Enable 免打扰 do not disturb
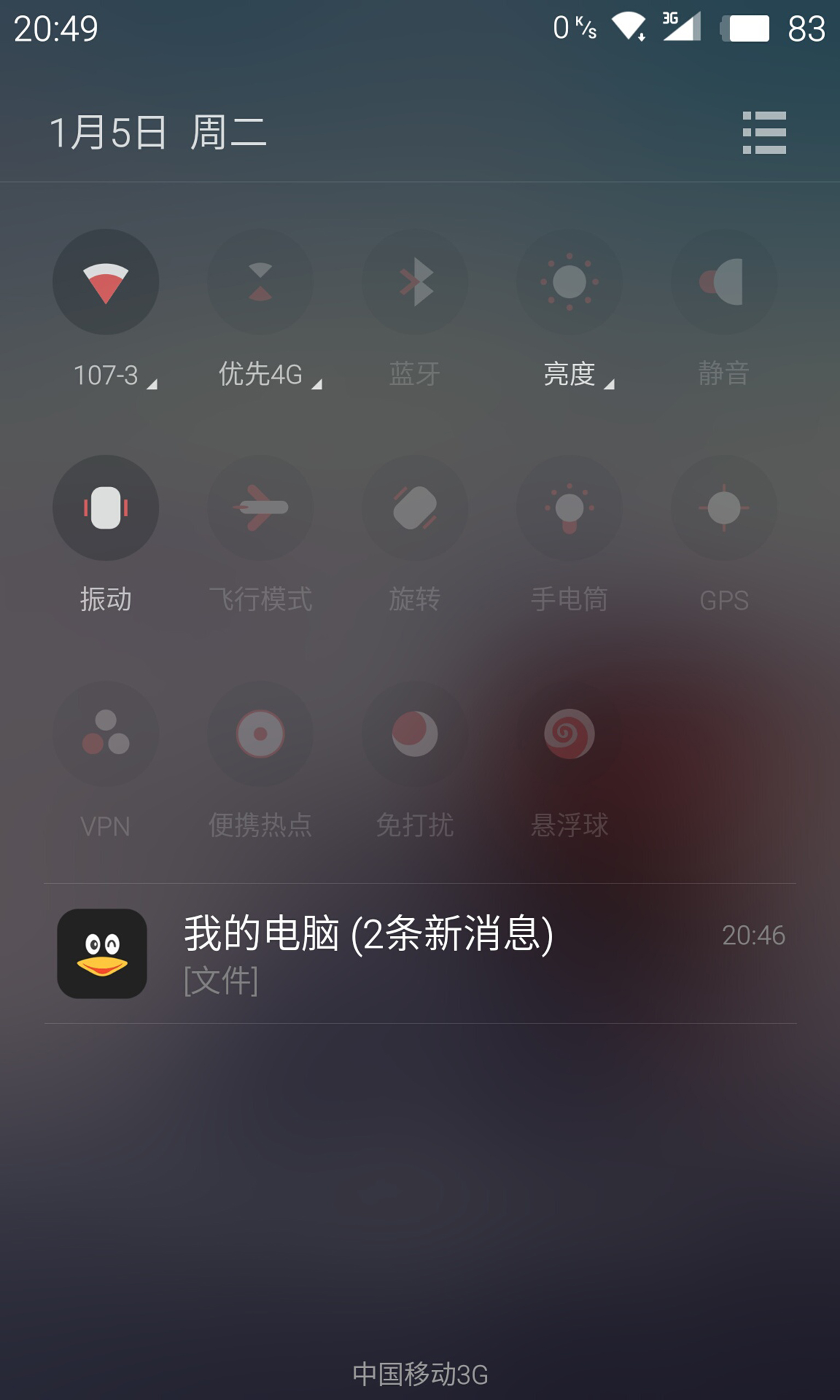 pos(415,733)
